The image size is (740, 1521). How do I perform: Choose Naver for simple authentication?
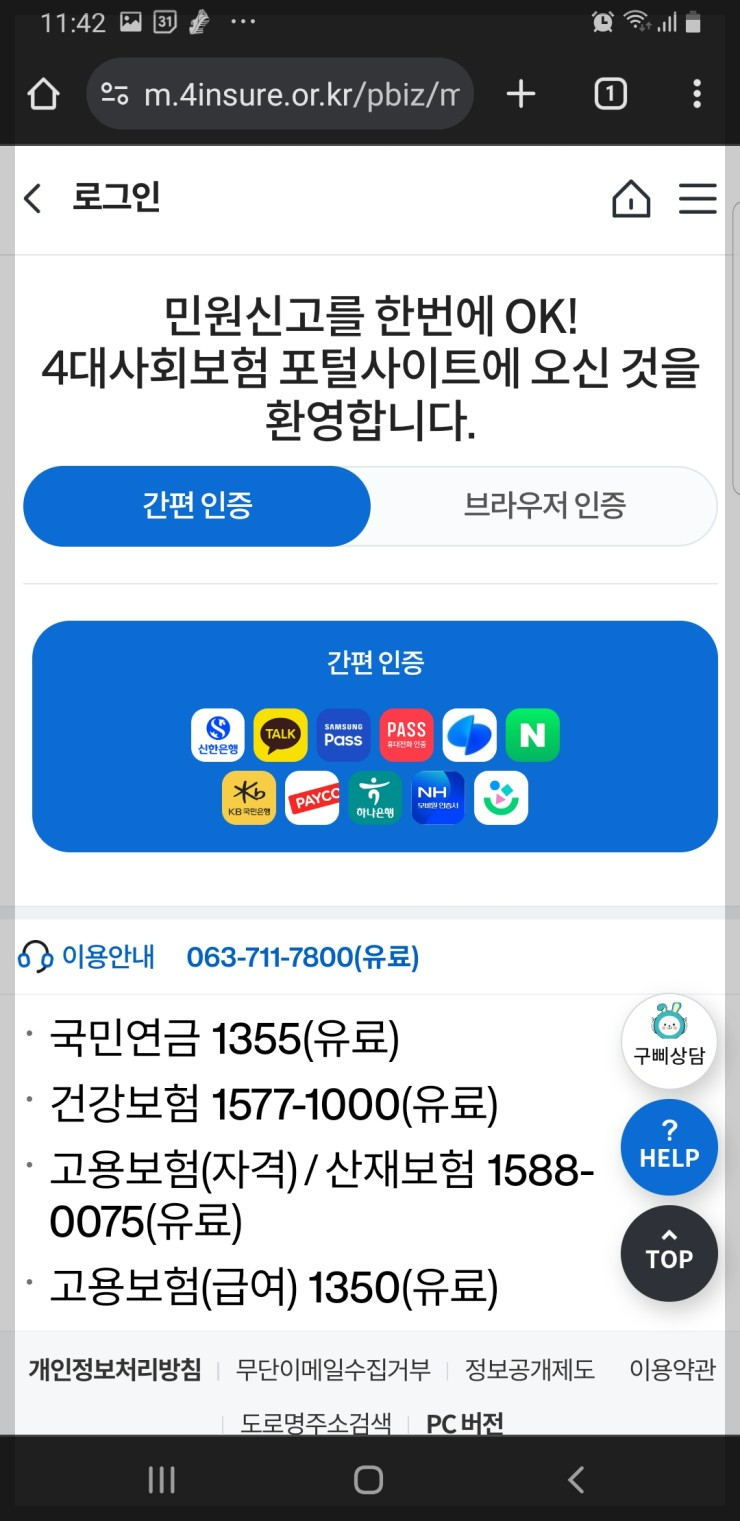pyautogui.click(x=532, y=735)
